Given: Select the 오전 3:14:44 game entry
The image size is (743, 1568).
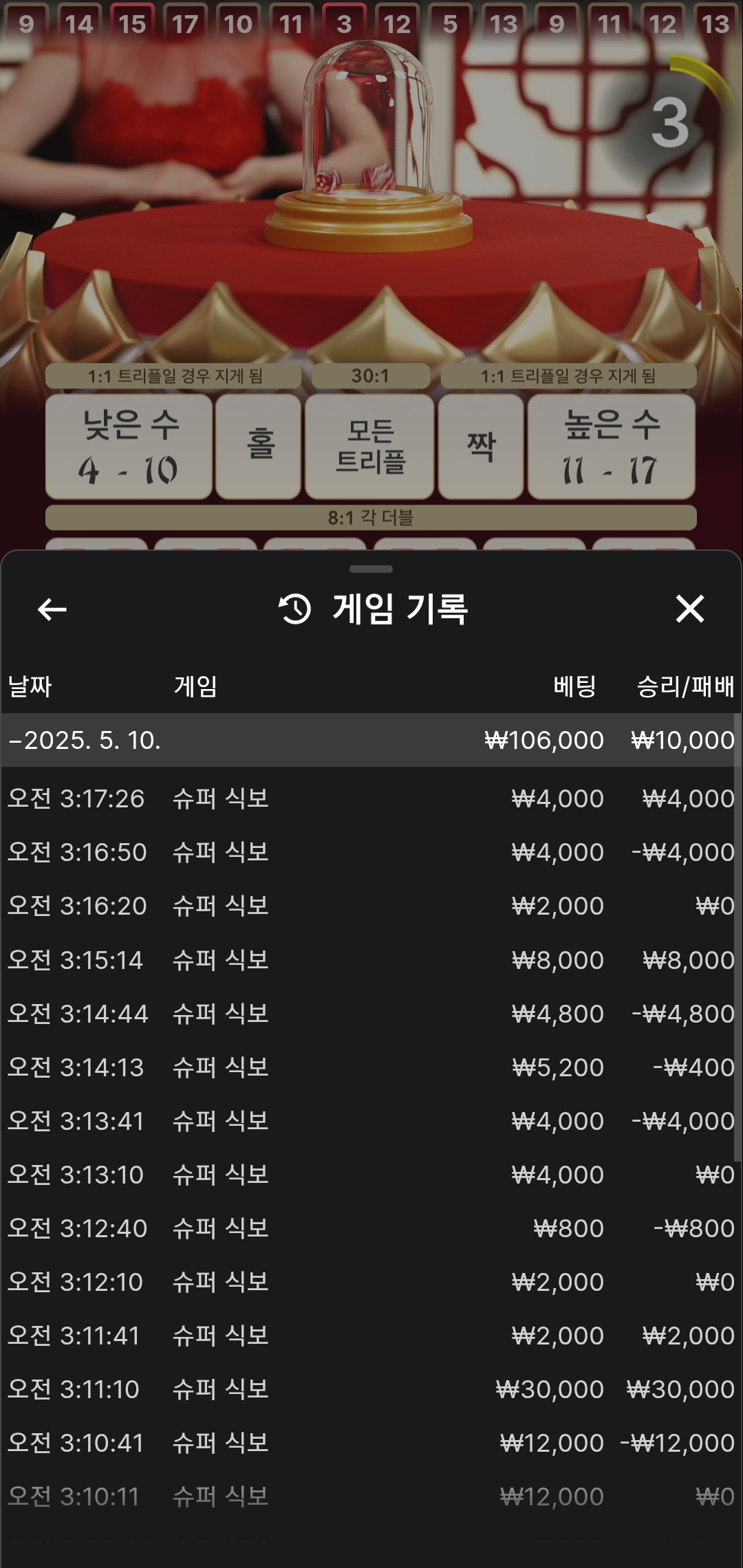Looking at the screenshot, I should (371, 1014).
